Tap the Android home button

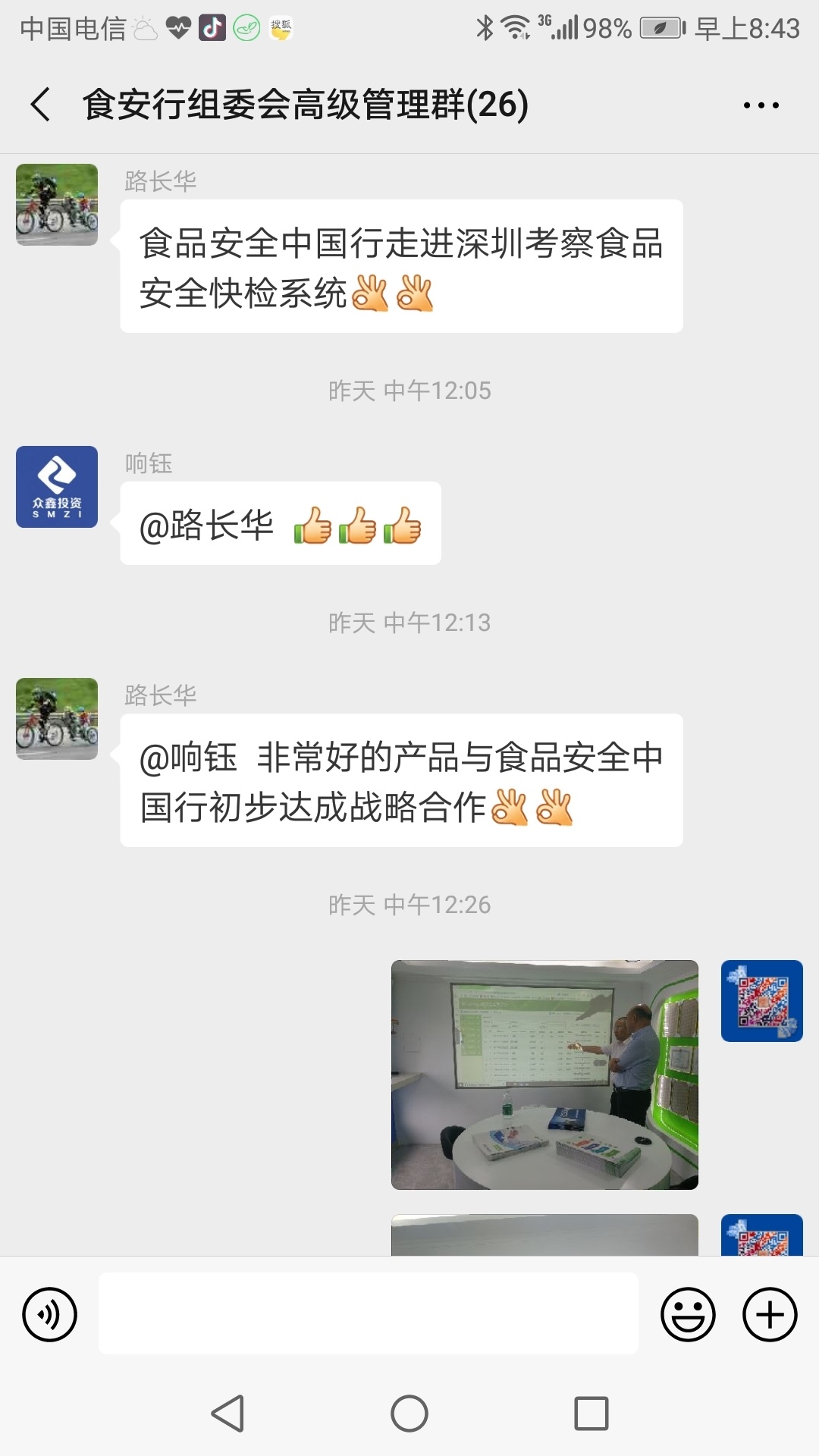click(x=409, y=1414)
